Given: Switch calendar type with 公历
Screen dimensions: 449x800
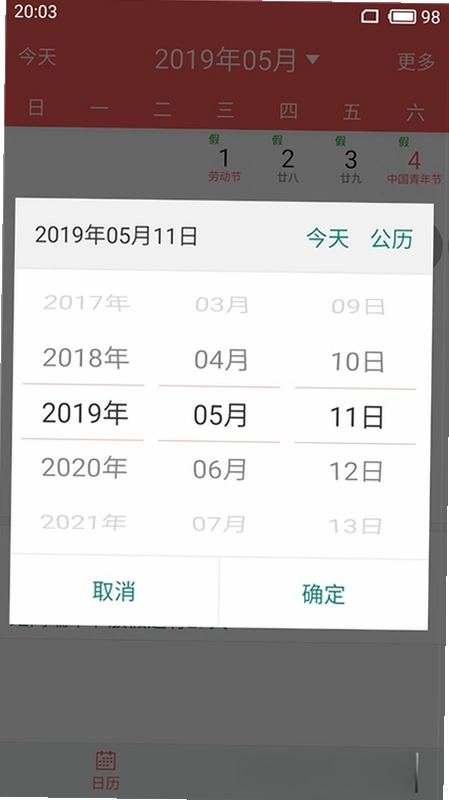Looking at the screenshot, I should click(392, 239).
